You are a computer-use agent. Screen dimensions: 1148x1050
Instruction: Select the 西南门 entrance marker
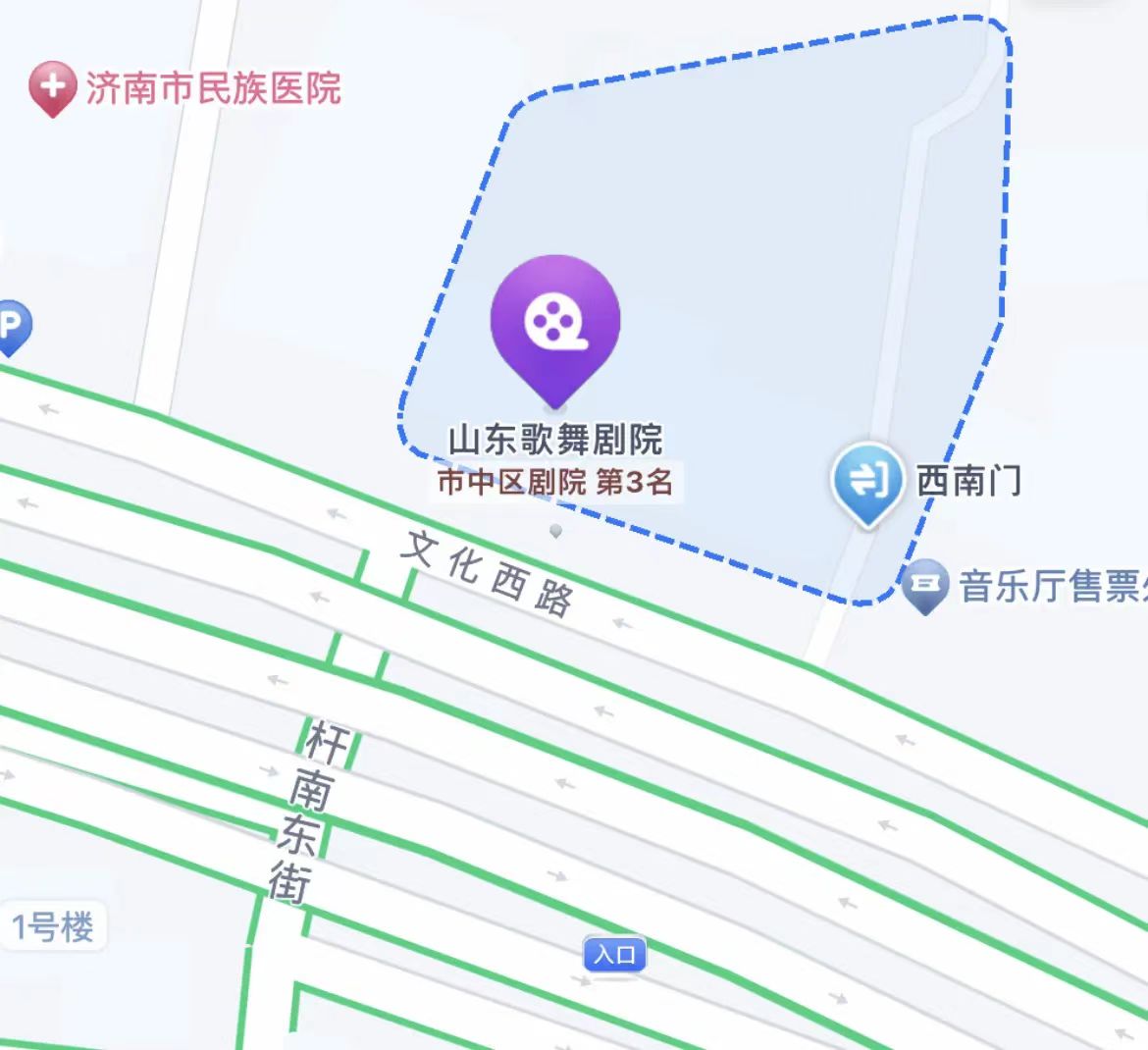coord(866,480)
